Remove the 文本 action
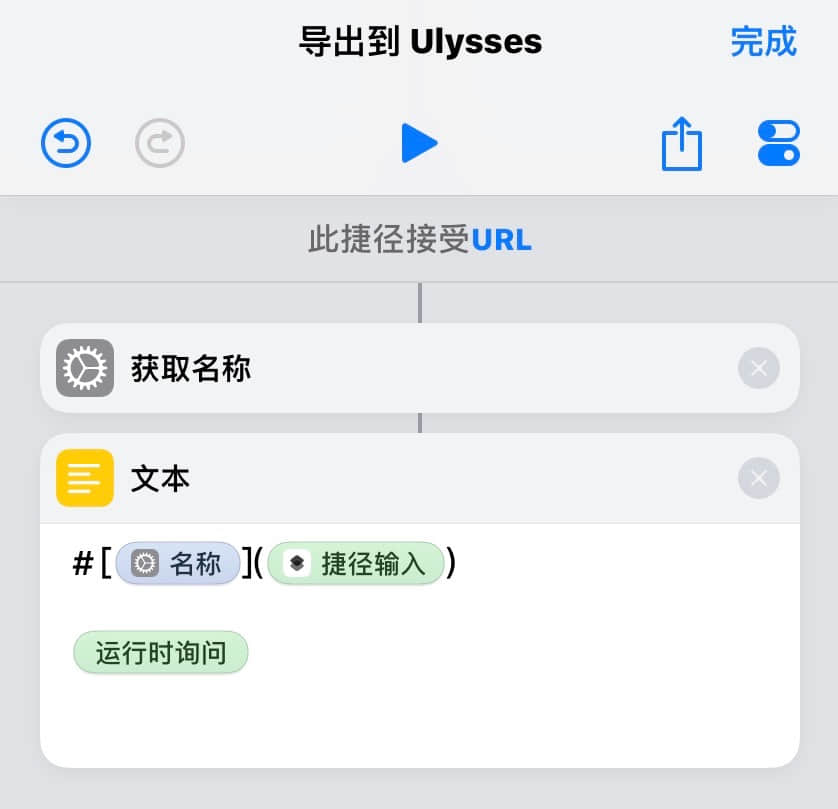The width and height of the screenshot is (838, 809). click(x=758, y=479)
